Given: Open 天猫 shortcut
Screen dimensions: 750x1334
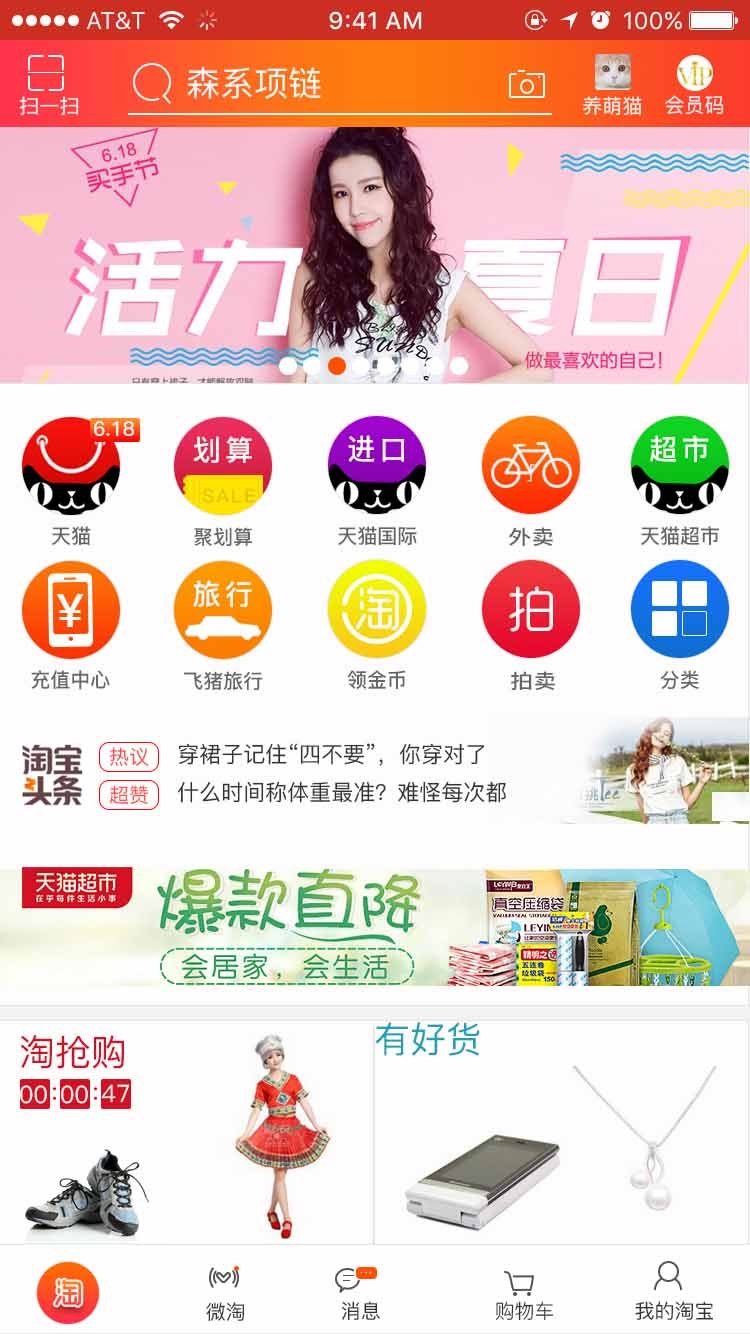Looking at the screenshot, I should click(x=71, y=480).
